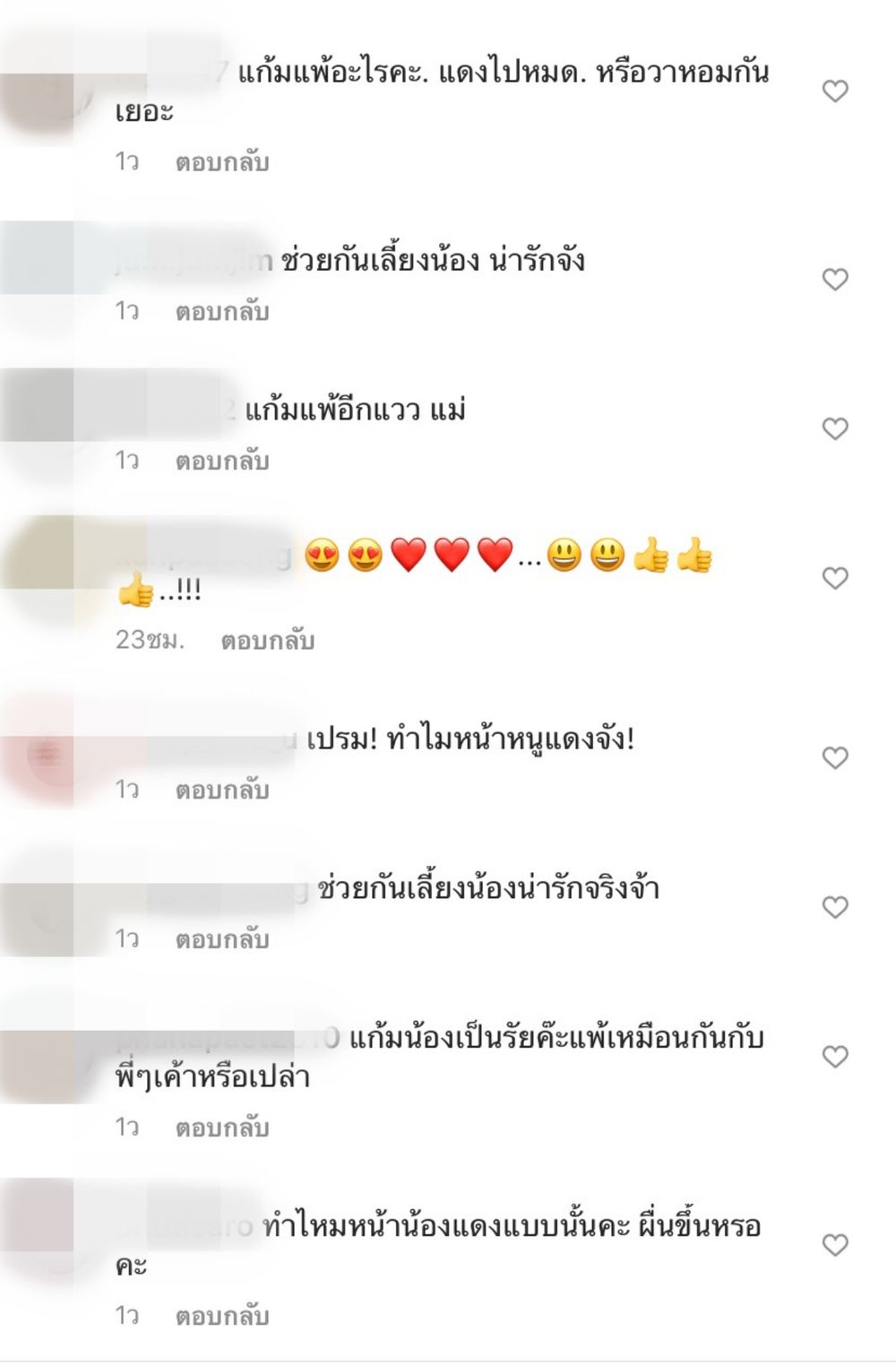Like the comment 'ทำไหมหน้าน้องแดงแบบนั้นคะ'

pos(835,1245)
